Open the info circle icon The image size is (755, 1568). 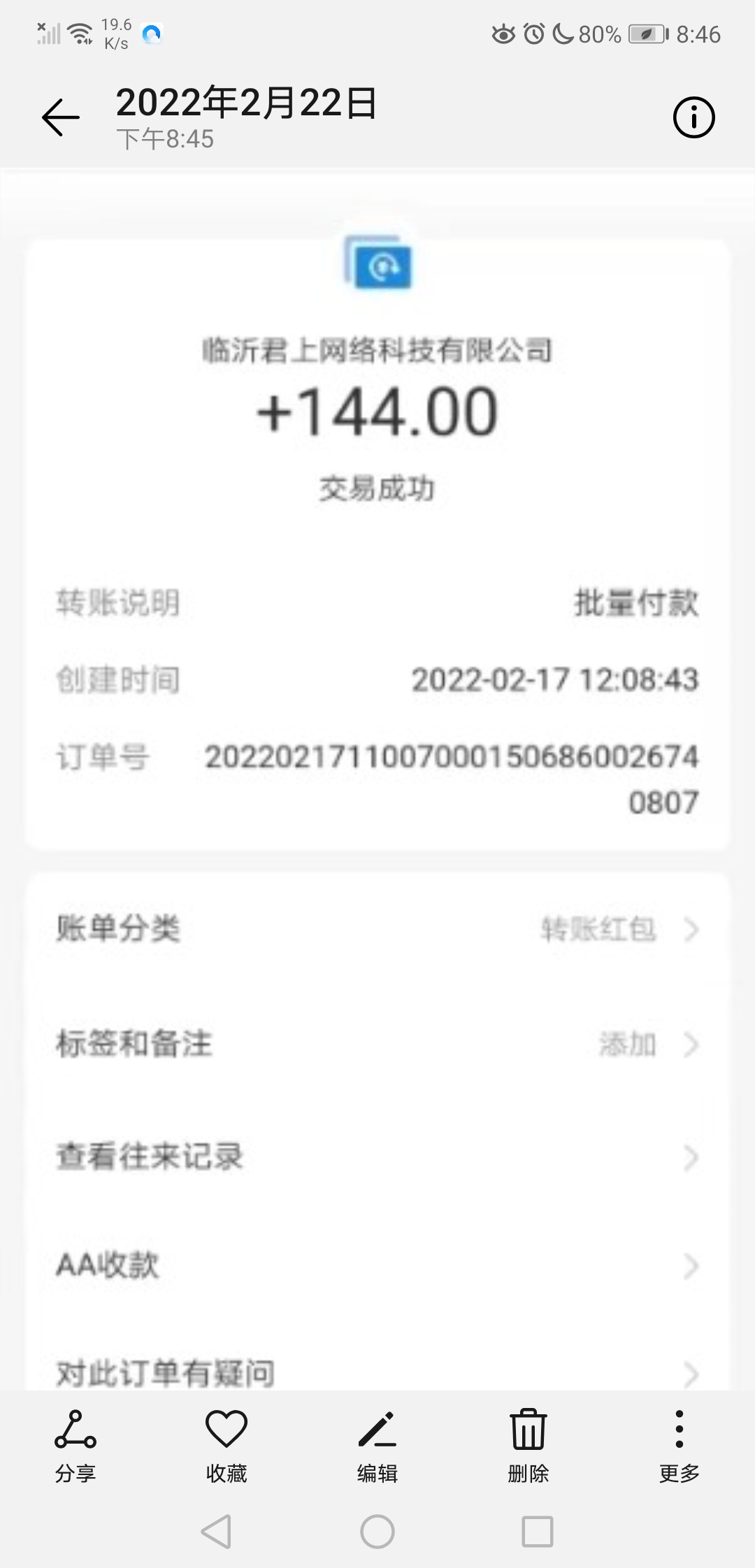[693, 118]
